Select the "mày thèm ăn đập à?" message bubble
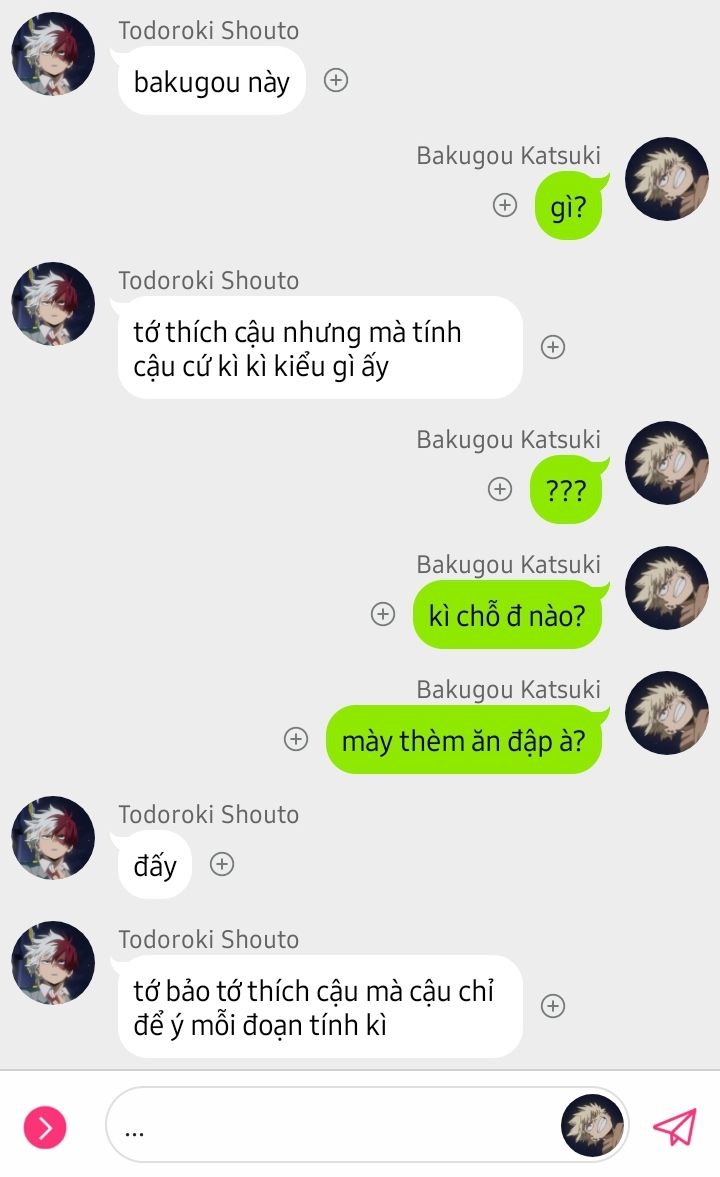The height and width of the screenshot is (1177, 720). click(464, 741)
